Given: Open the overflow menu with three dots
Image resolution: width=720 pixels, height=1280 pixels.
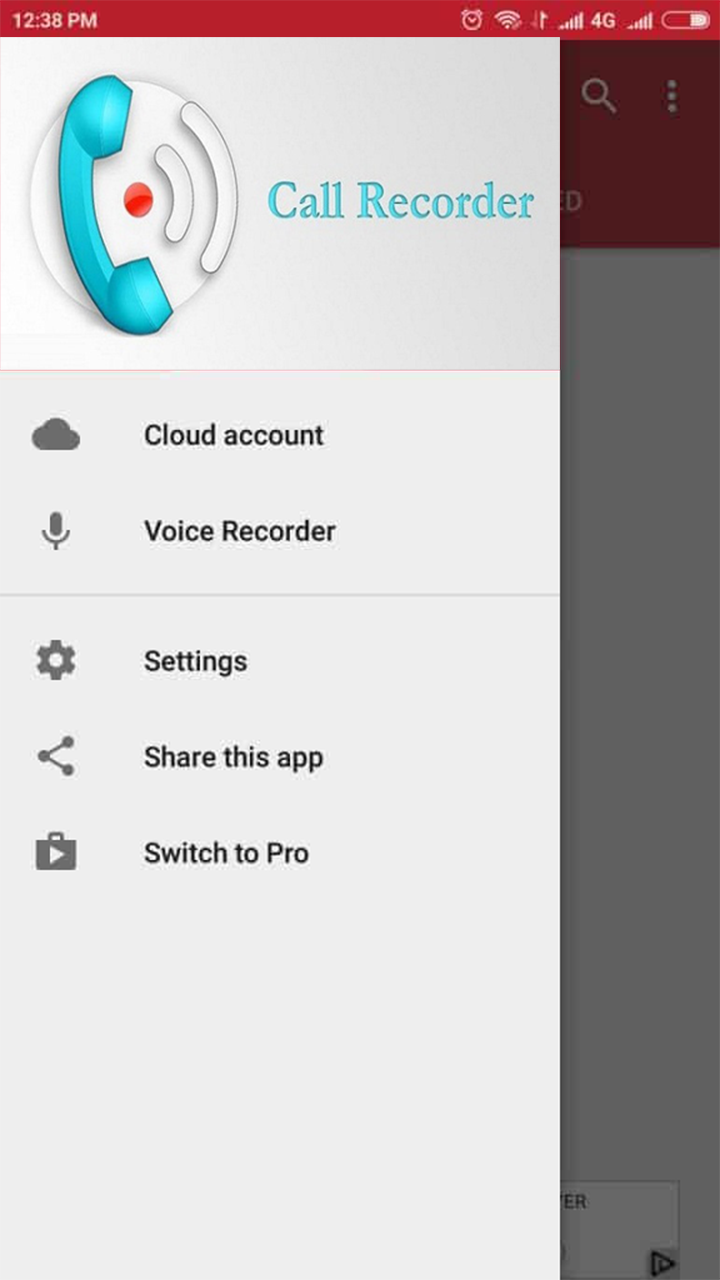Looking at the screenshot, I should point(671,95).
